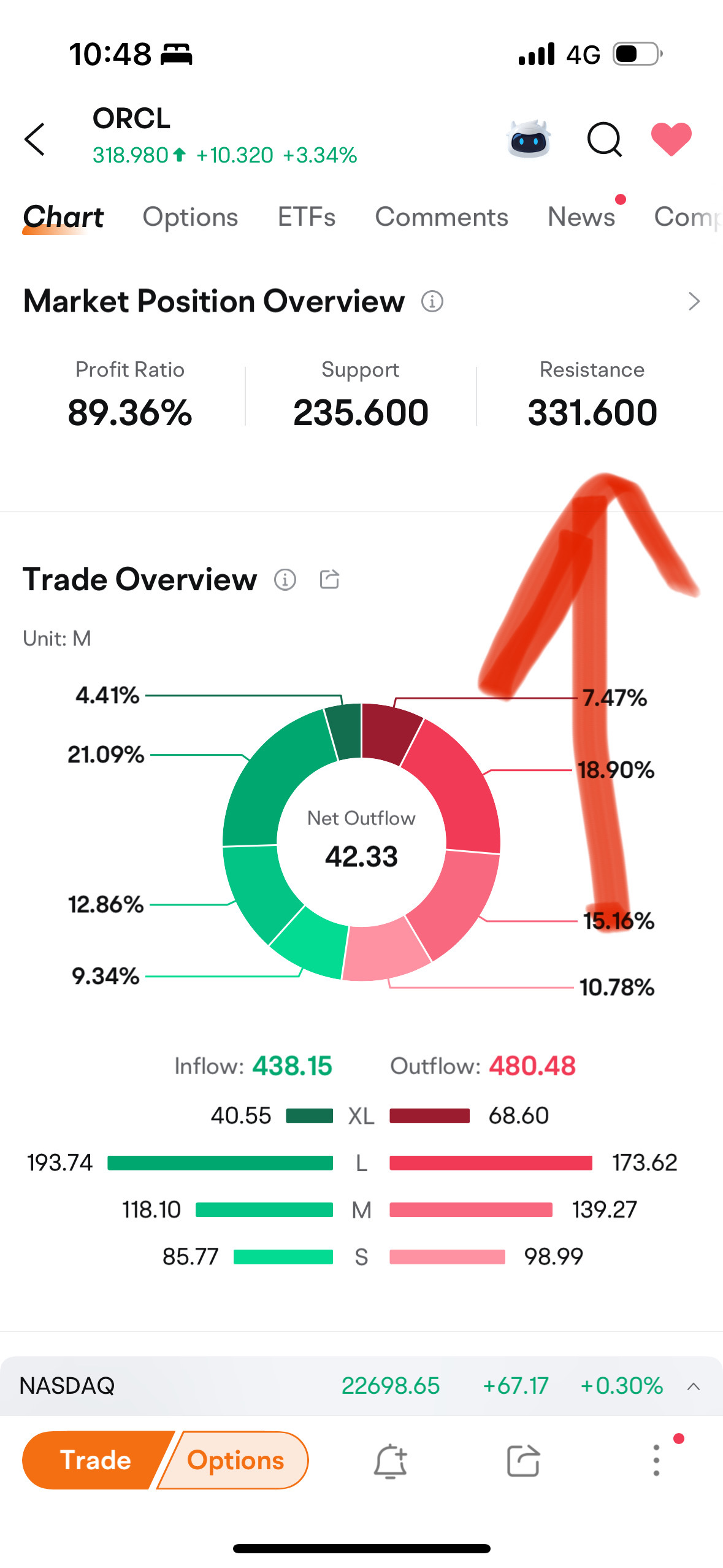This screenshot has height=1568, width=723.
Task: Open the AI robot assistant icon
Action: point(529,139)
